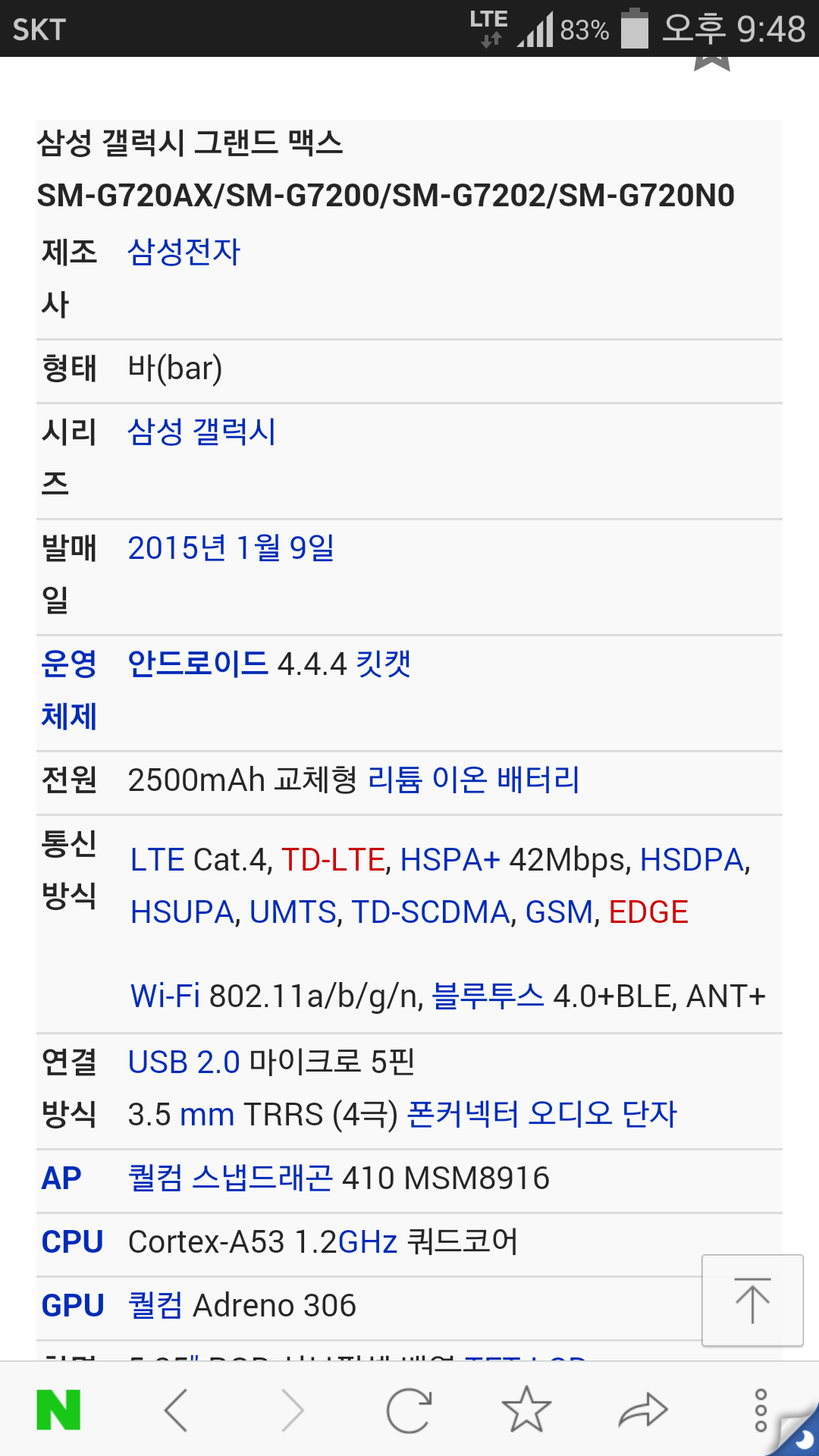The height and width of the screenshot is (1456, 819).
Task: Open the USB 2.0 link
Action: tap(184, 1062)
